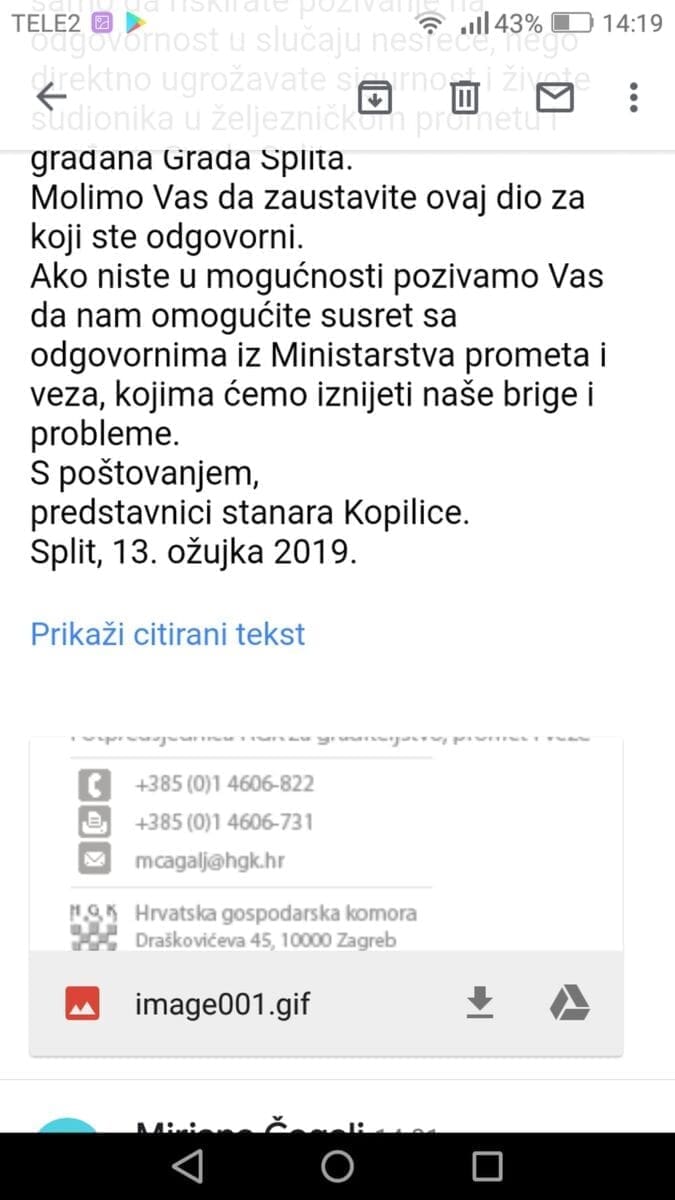Go back to the inbox
The image size is (675, 1200).
coord(51,97)
